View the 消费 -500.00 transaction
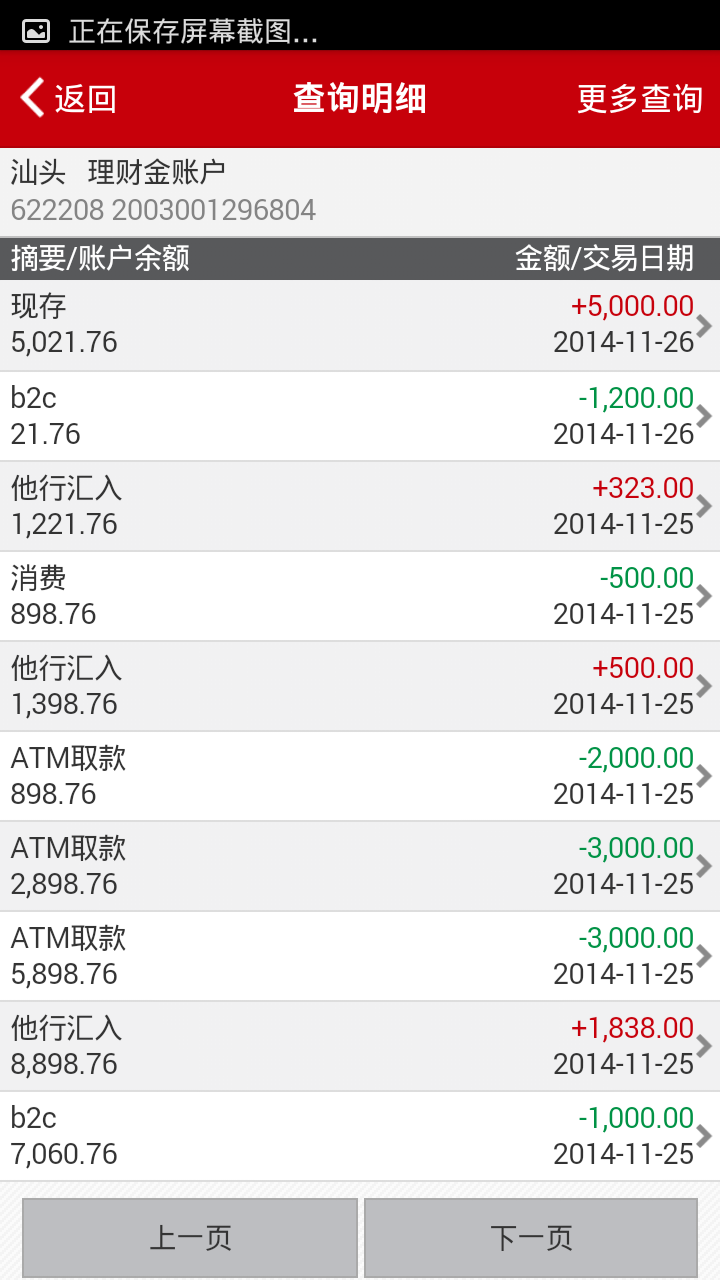The width and height of the screenshot is (720, 1280). pyautogui.click(x=360, y=596)
